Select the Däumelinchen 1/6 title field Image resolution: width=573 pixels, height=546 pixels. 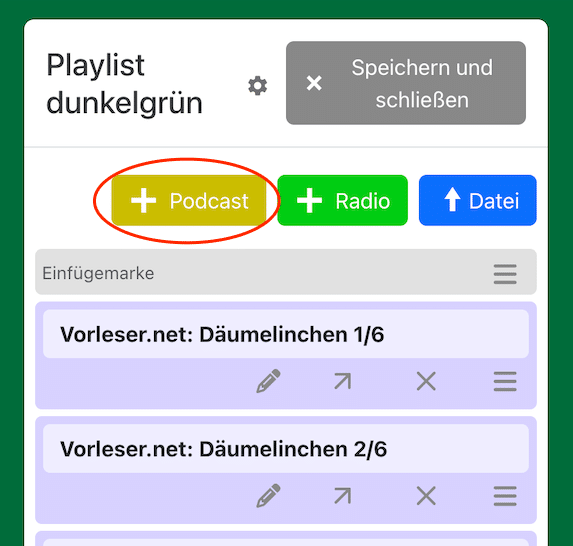tap(286, 334)
